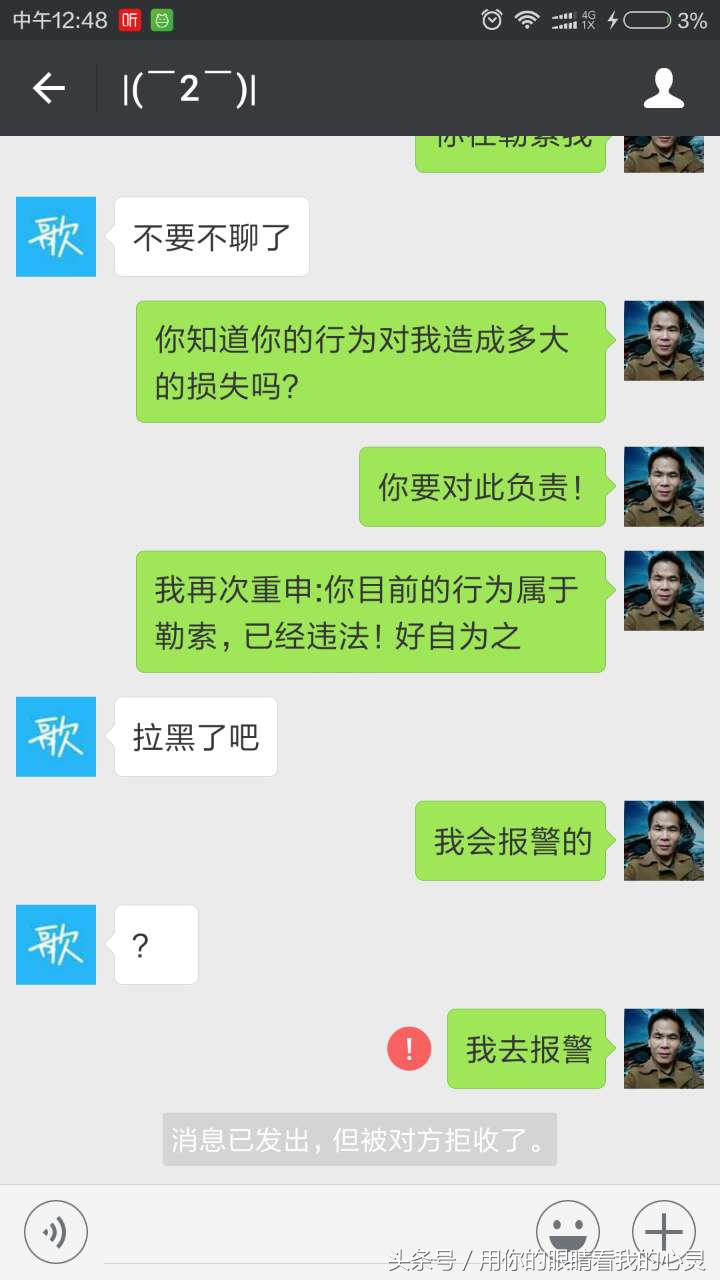This screenshot has width=720, height=1280.
Task: Tap the '我去报警' failed message bubble
Action: coord(527,1049)
